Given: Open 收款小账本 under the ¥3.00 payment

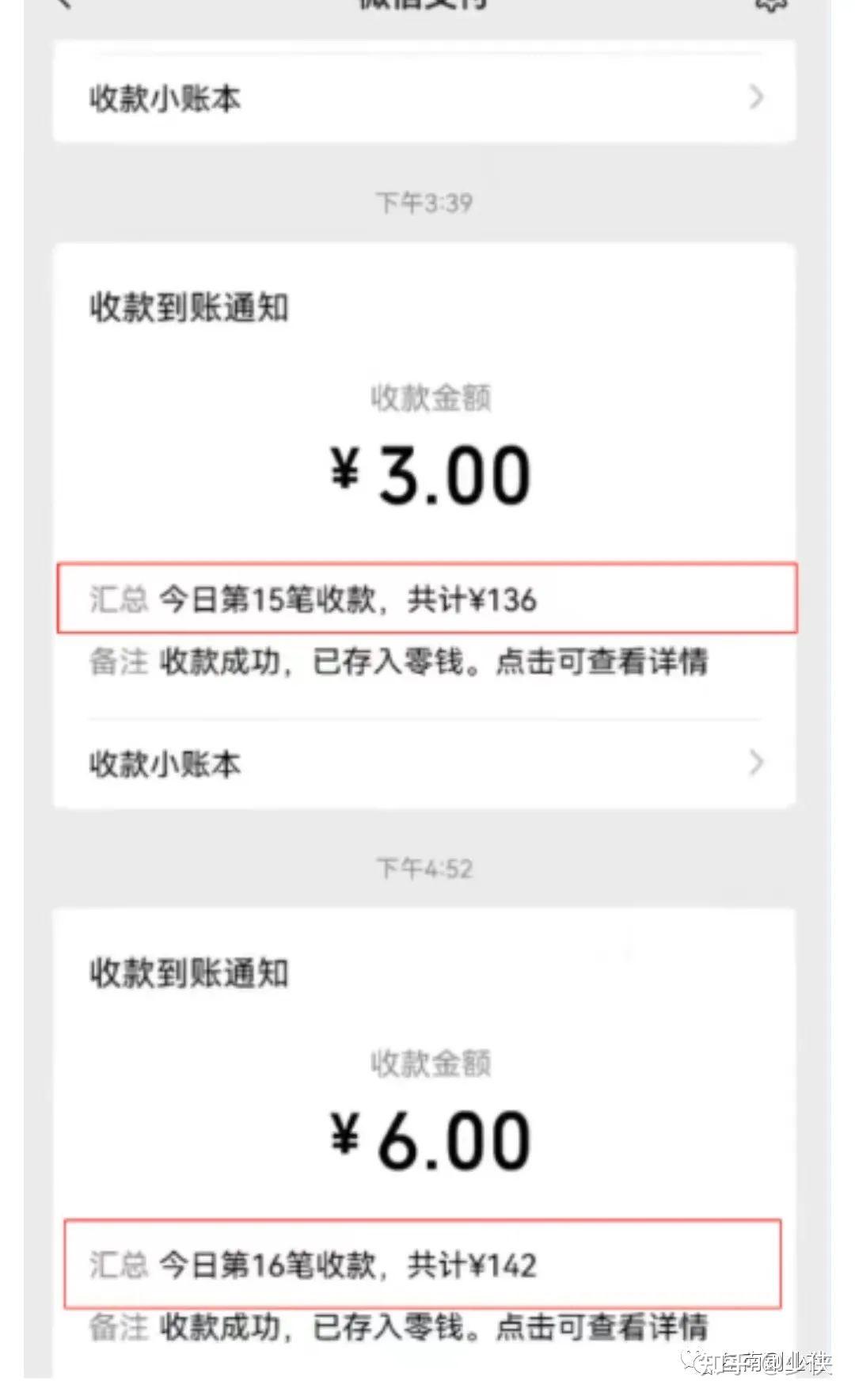Looking at the screenshot, I should [x=425, y=763].
